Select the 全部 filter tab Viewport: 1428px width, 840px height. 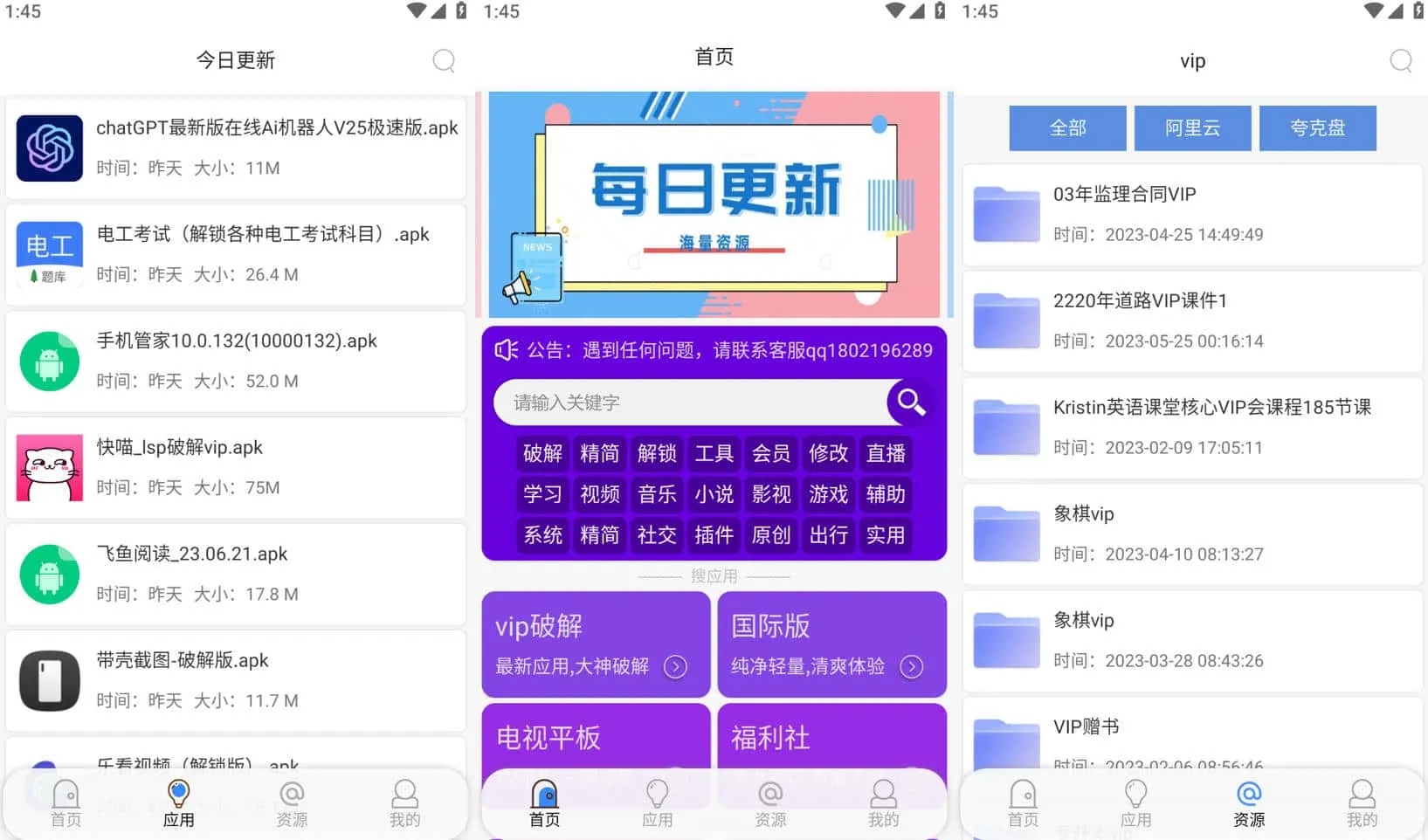click(1067, 128)
